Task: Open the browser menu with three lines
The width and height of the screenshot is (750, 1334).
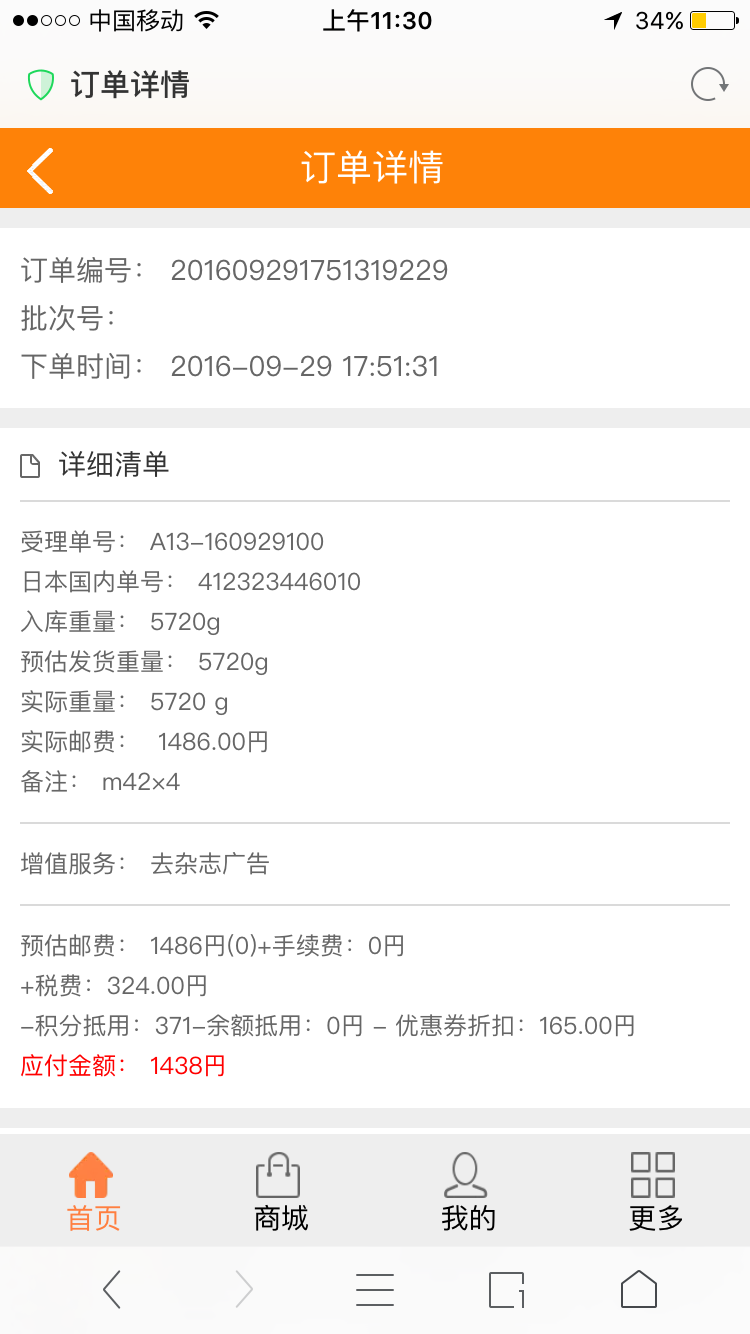Action: click(375, 1289)
